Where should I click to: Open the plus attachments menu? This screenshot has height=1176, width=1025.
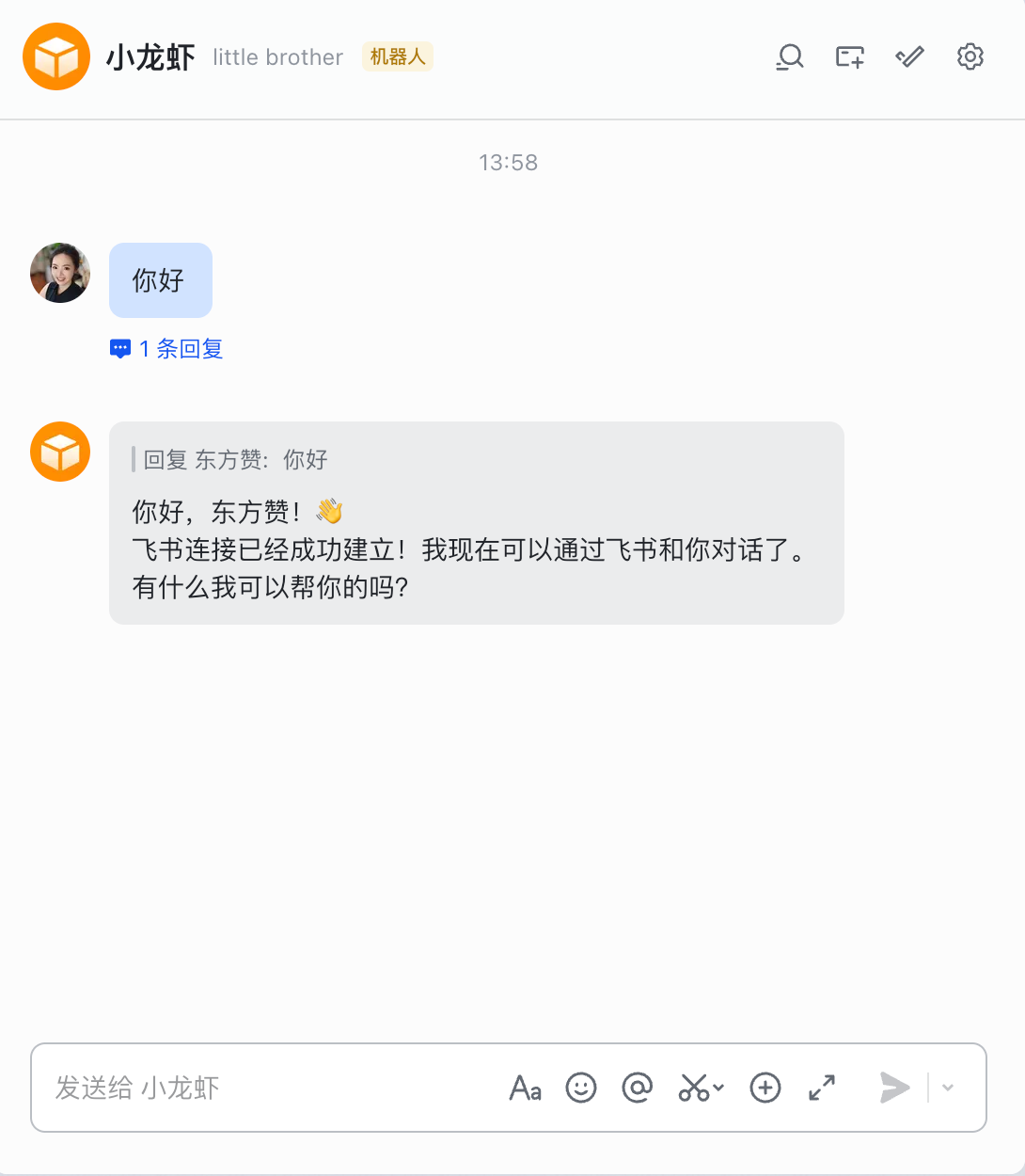765,1088
